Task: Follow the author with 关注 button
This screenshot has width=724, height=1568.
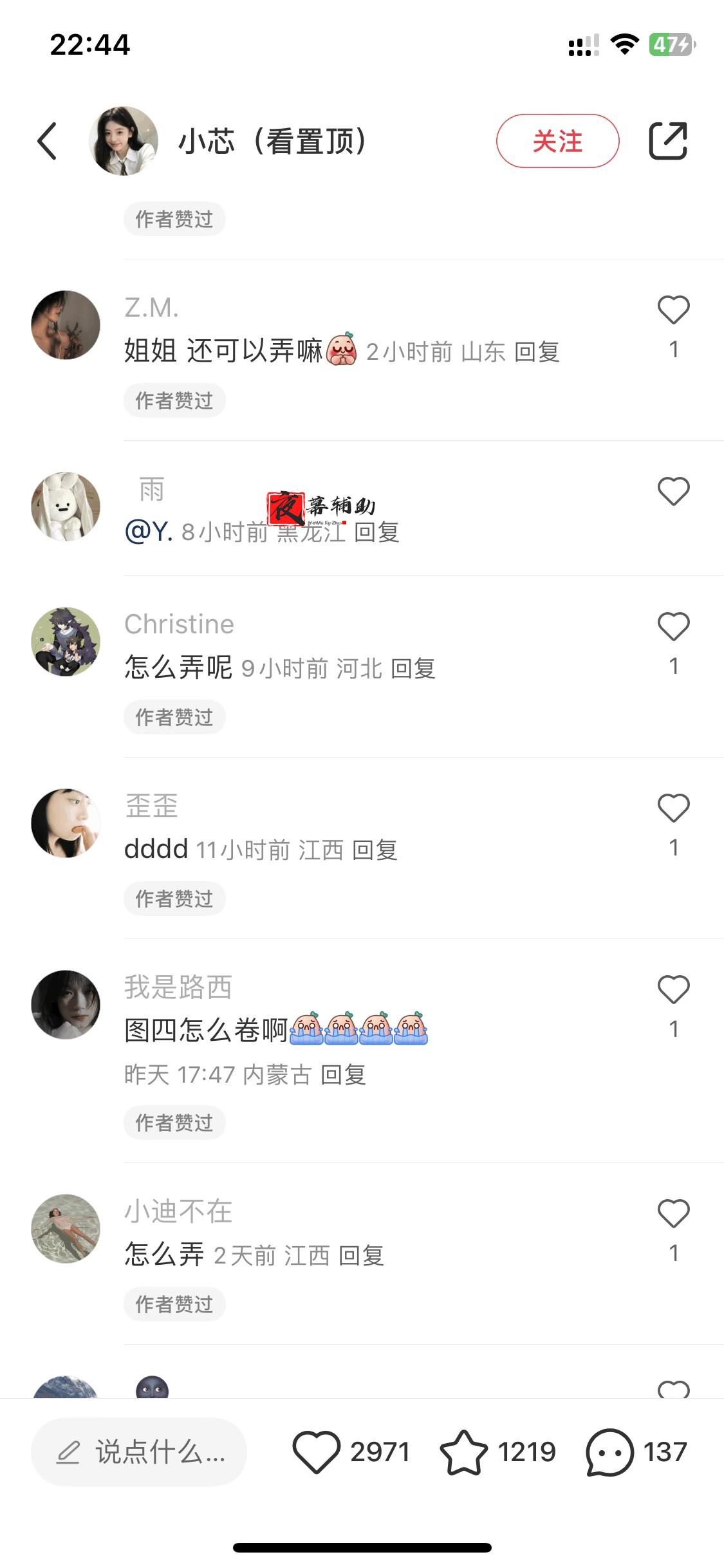Action: pyautogui.click(x=557, y=141)
